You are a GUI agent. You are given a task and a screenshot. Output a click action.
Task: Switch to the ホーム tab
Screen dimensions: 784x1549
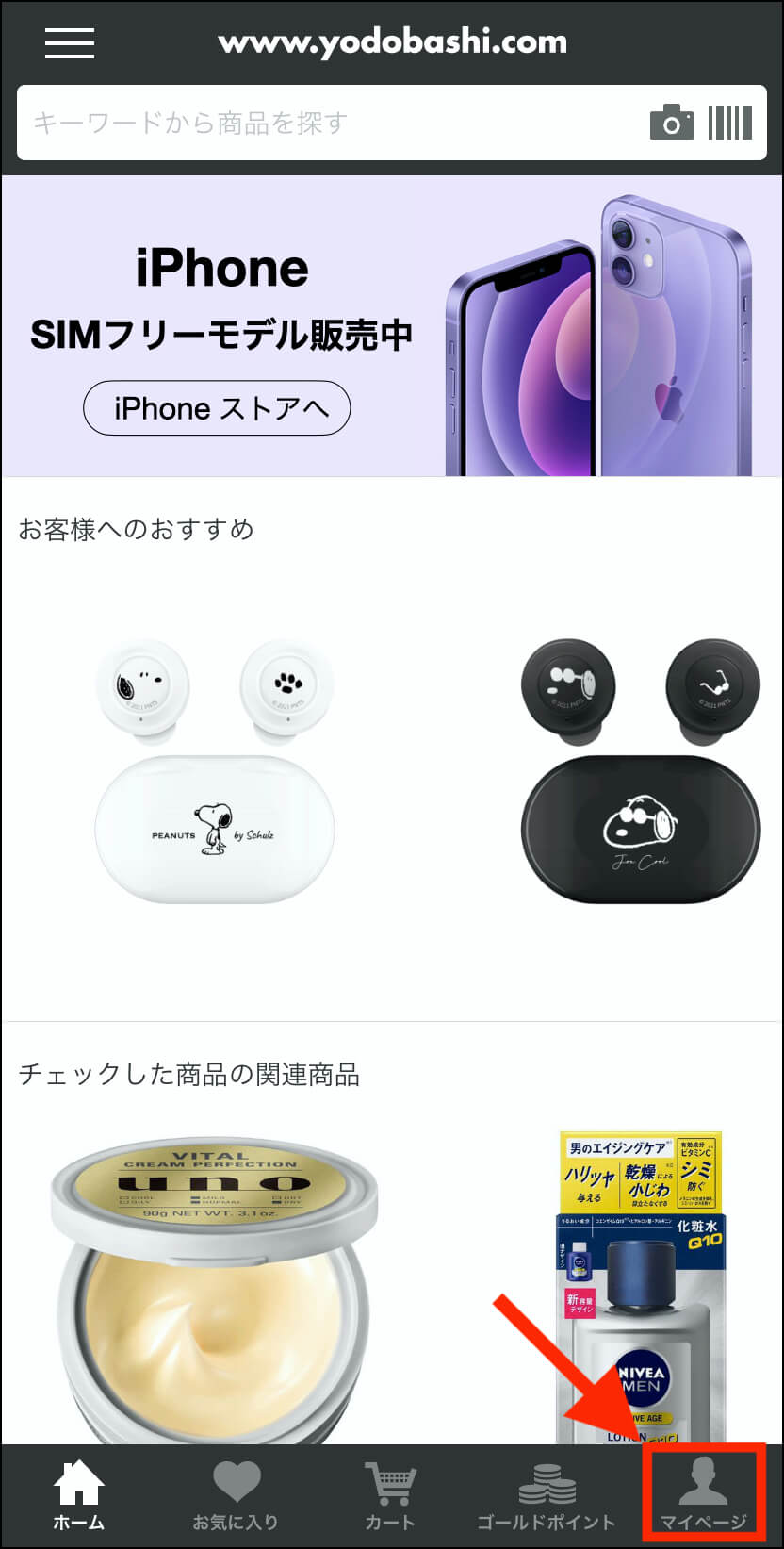pos(79,1495)
